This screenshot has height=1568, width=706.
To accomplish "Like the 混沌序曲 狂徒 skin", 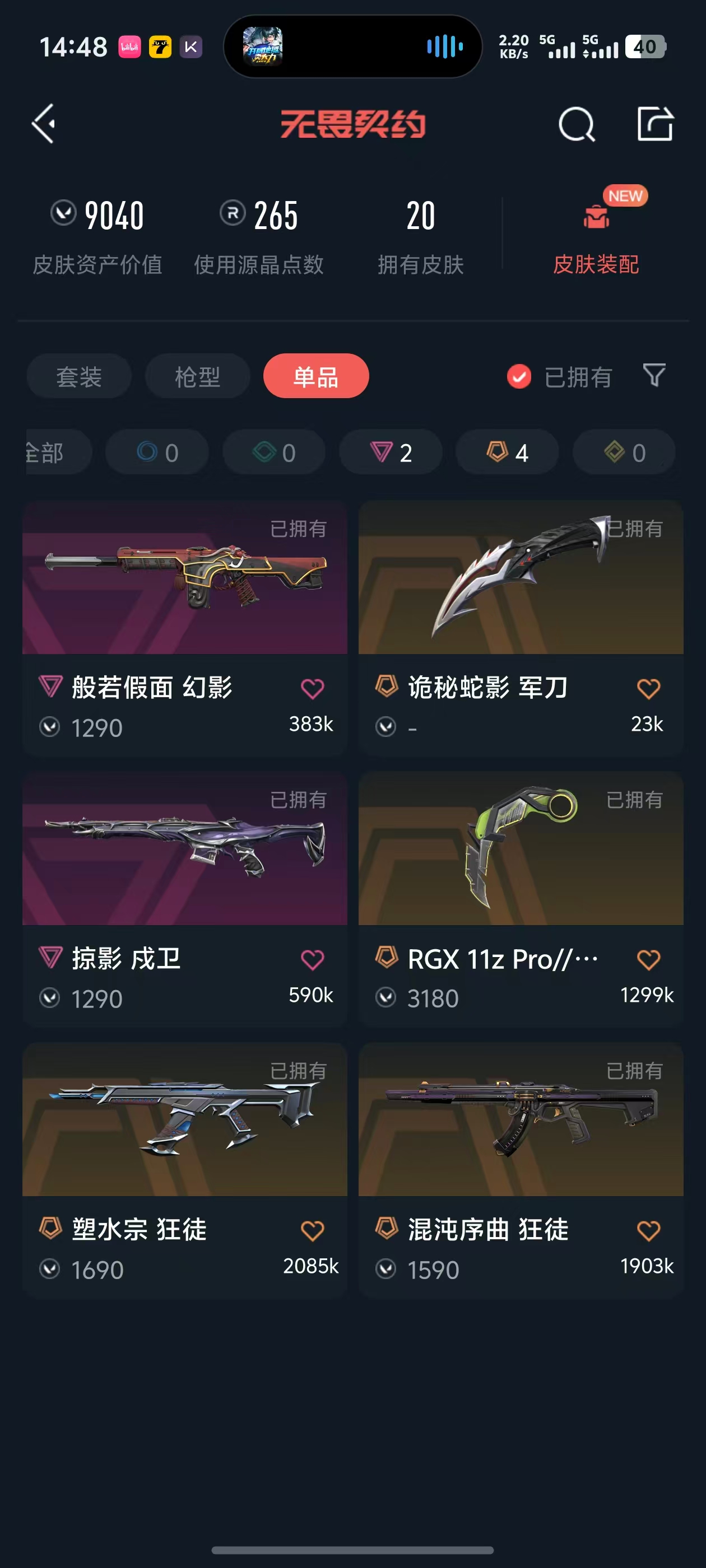I will (x=648, y=1231).
